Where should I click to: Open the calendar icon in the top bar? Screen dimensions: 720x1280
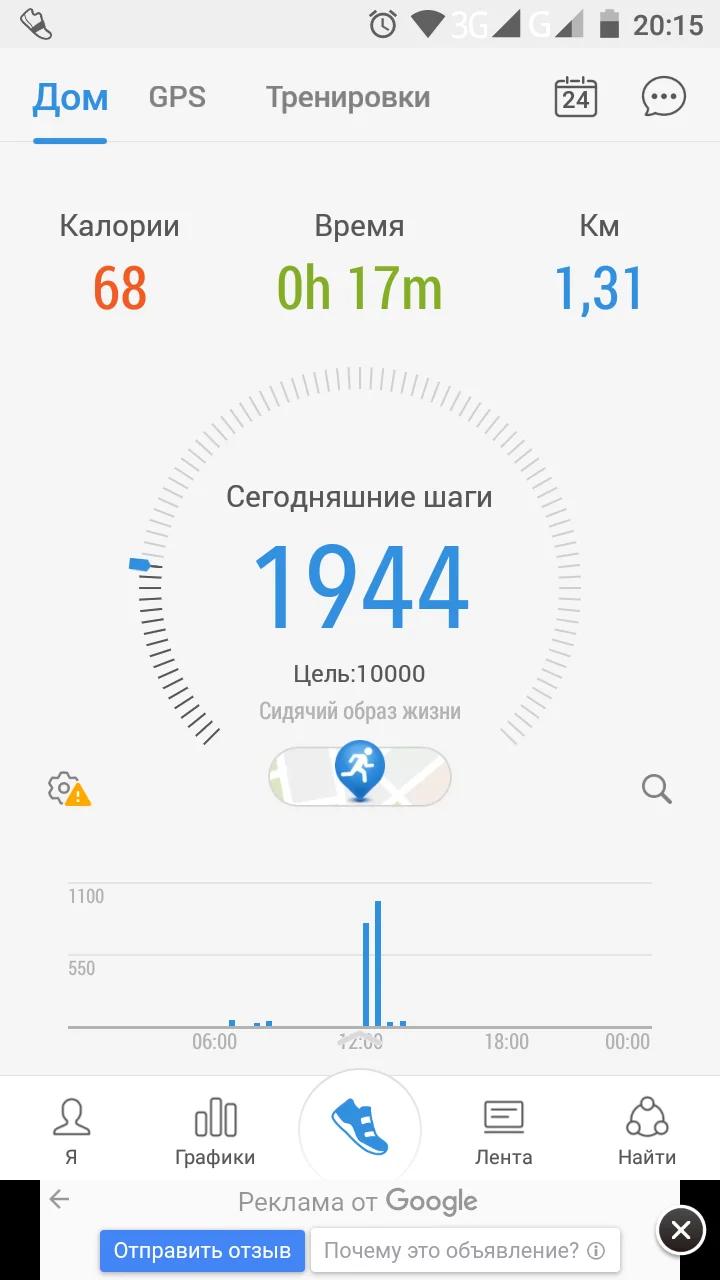[575, 96]
